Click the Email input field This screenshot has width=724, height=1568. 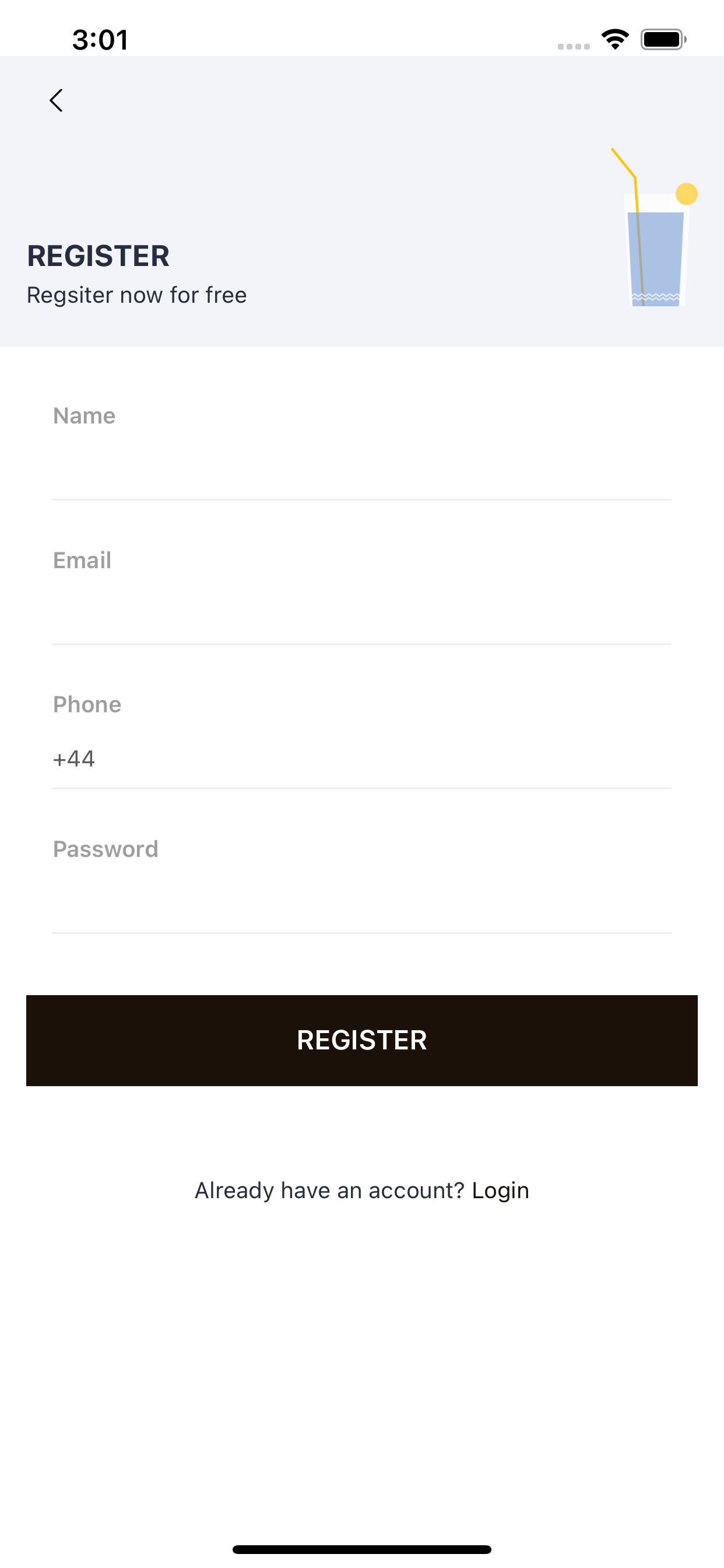[x=362, y=603]
